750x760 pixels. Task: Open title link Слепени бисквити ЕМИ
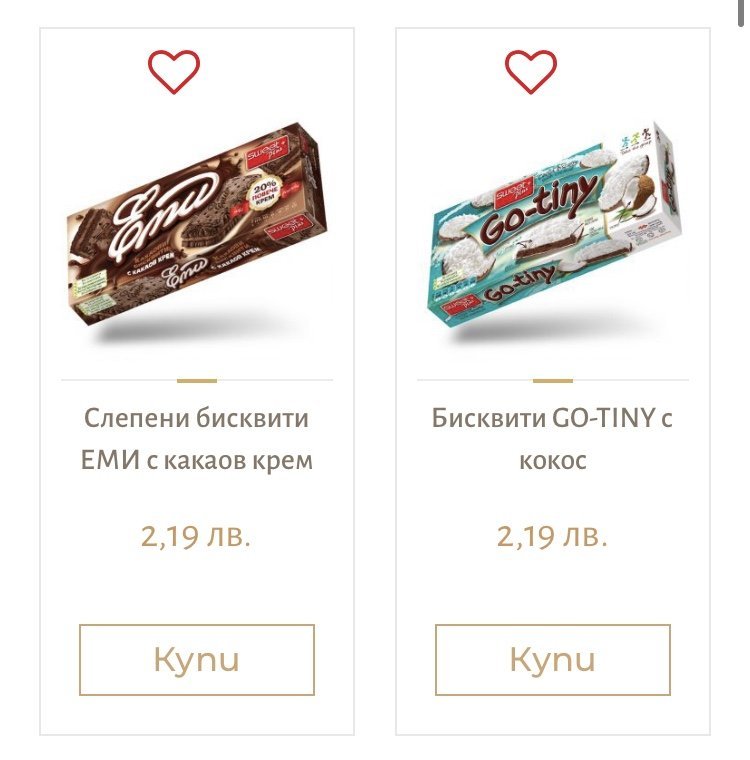[x=197, y=440]
